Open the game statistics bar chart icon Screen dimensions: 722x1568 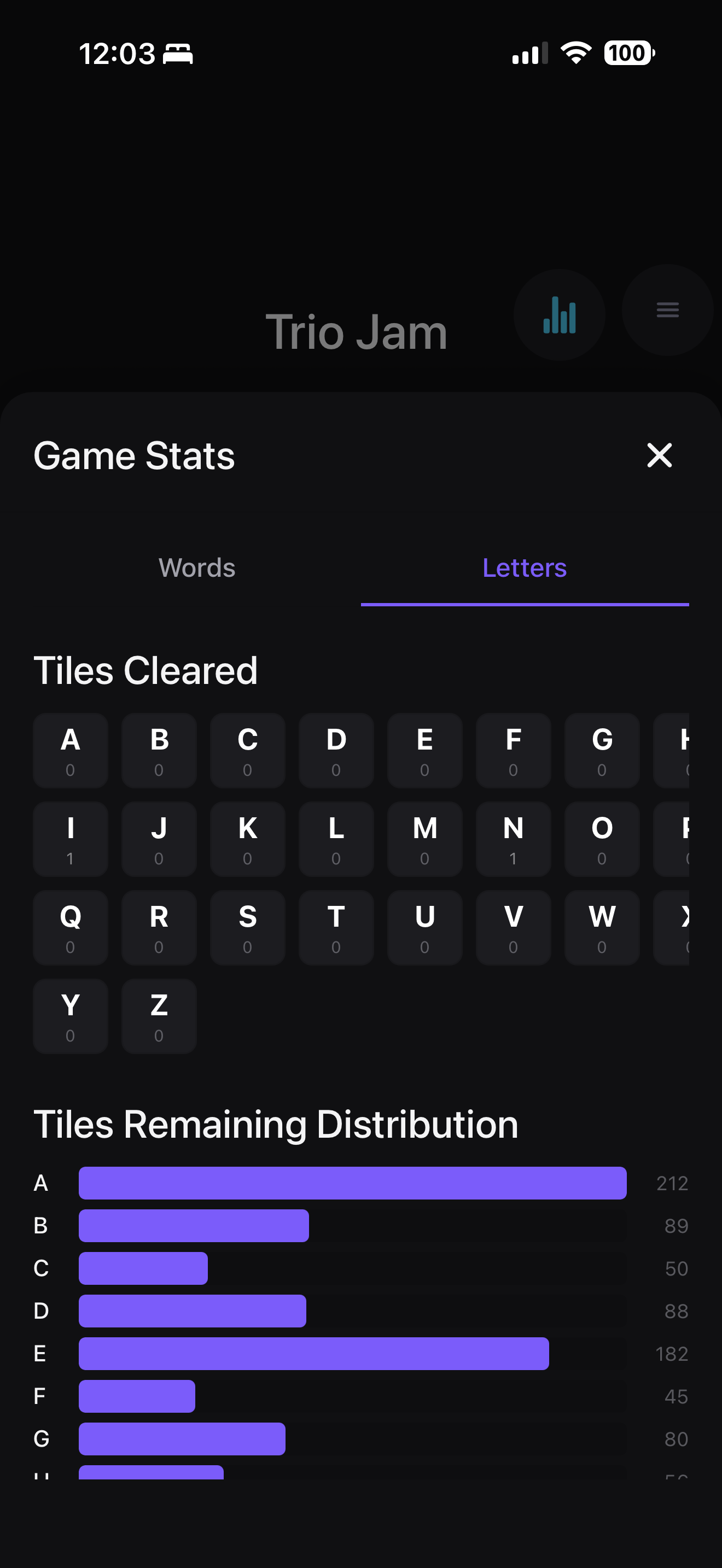pyautogui.click(x=559, y=315)
